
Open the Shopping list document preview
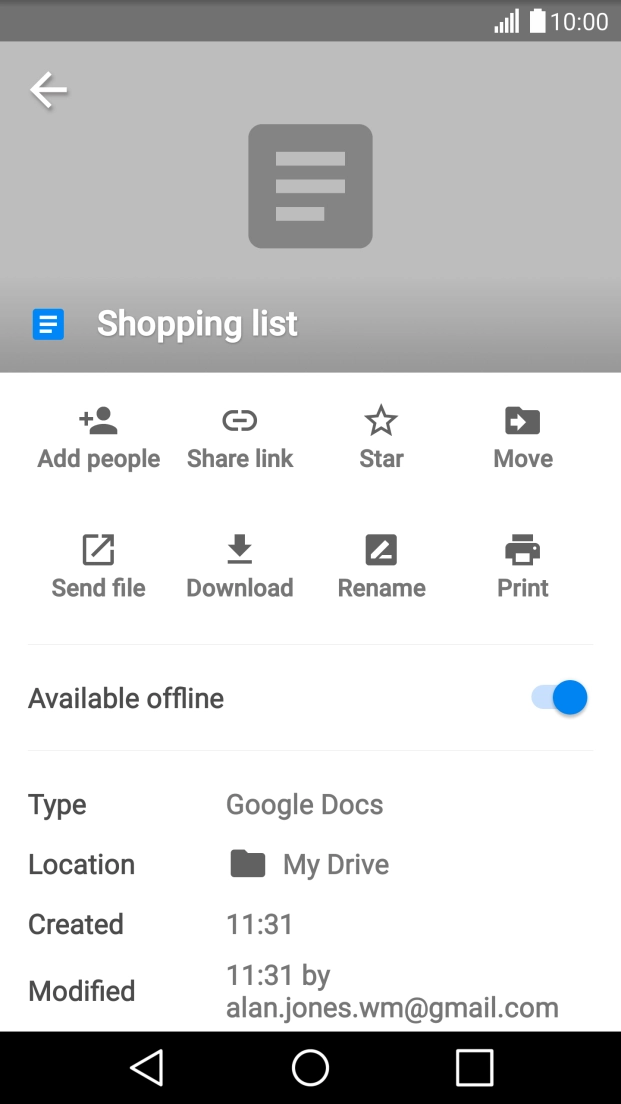coord(310,186)
